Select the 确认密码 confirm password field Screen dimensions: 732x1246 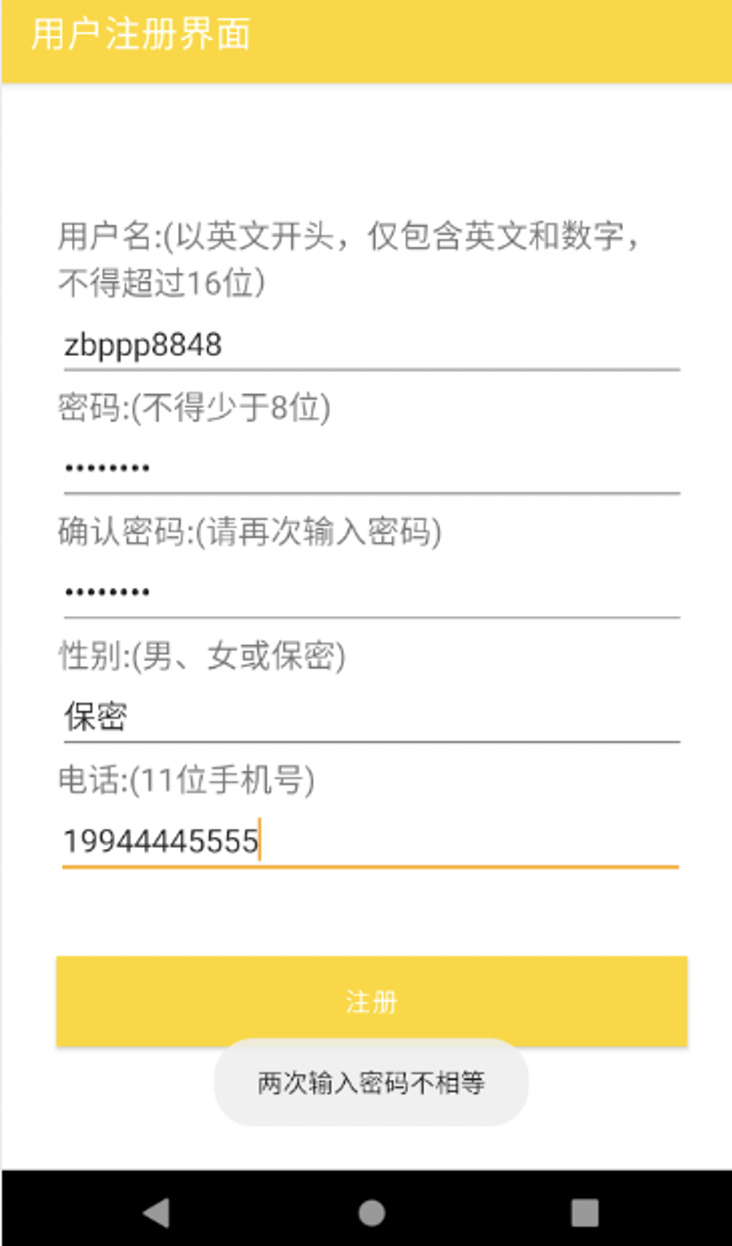tap(370, 592)
